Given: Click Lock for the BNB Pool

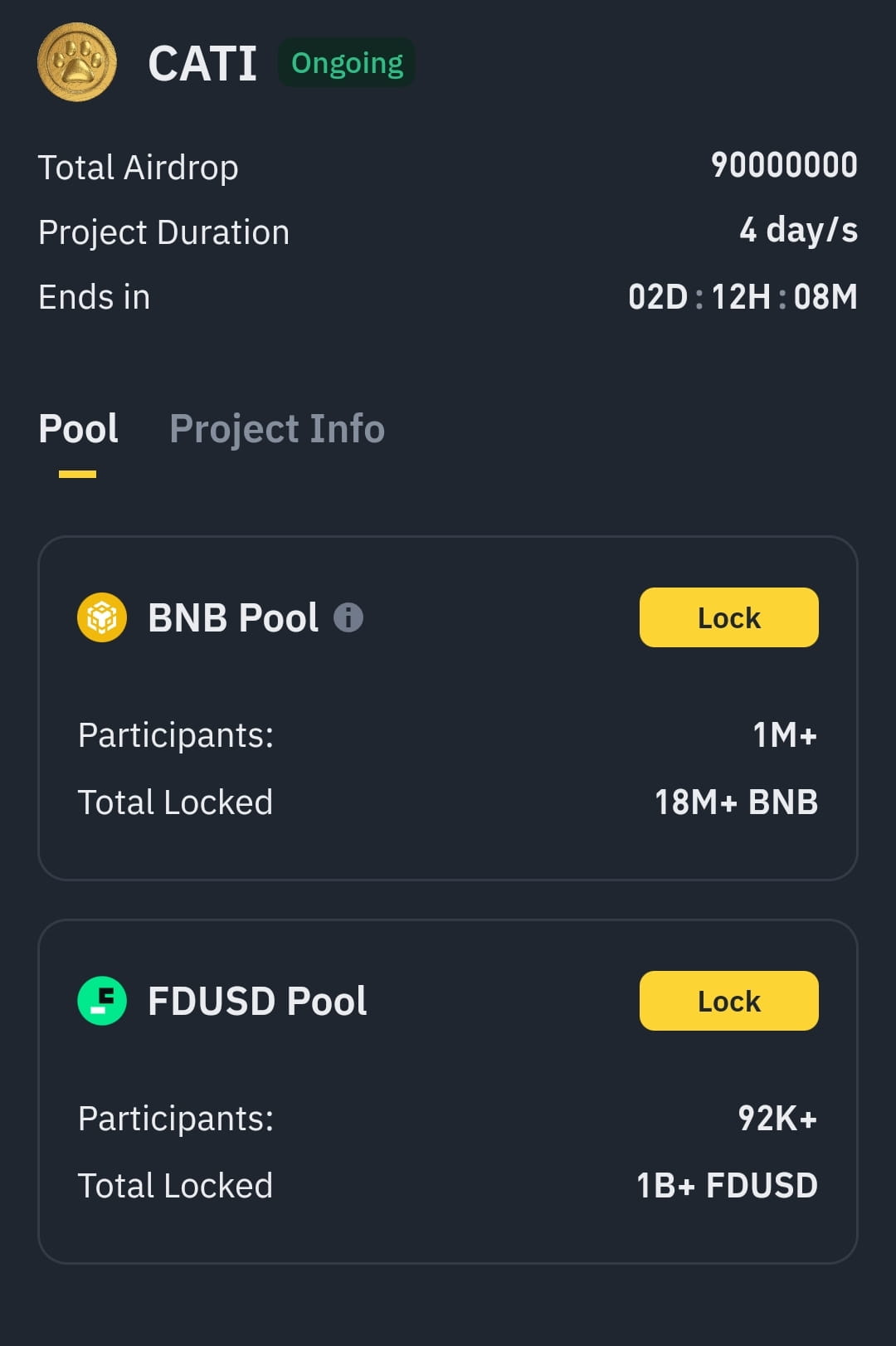Looking at the screenshot, I should tap(728, 617).
